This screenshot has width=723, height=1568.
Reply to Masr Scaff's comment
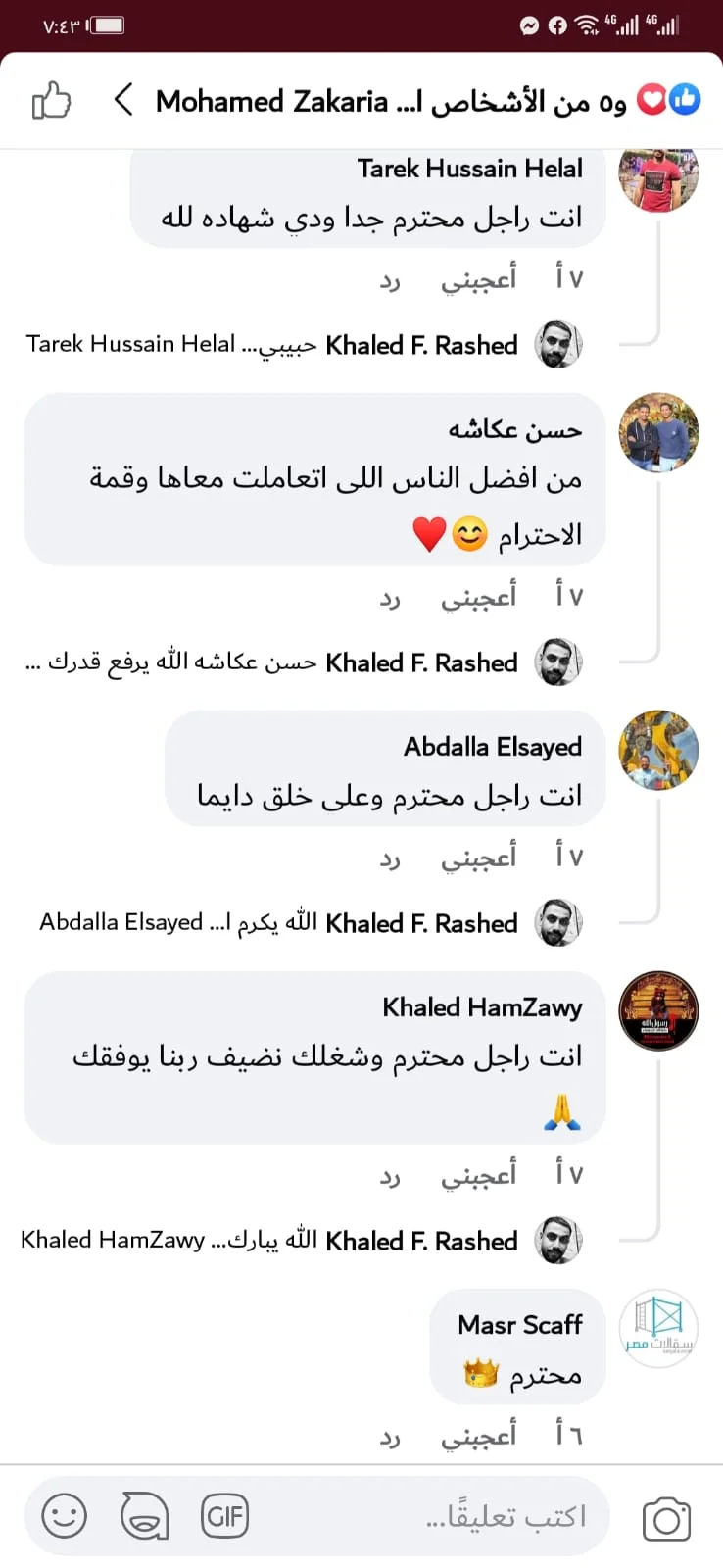(390, 1438)
